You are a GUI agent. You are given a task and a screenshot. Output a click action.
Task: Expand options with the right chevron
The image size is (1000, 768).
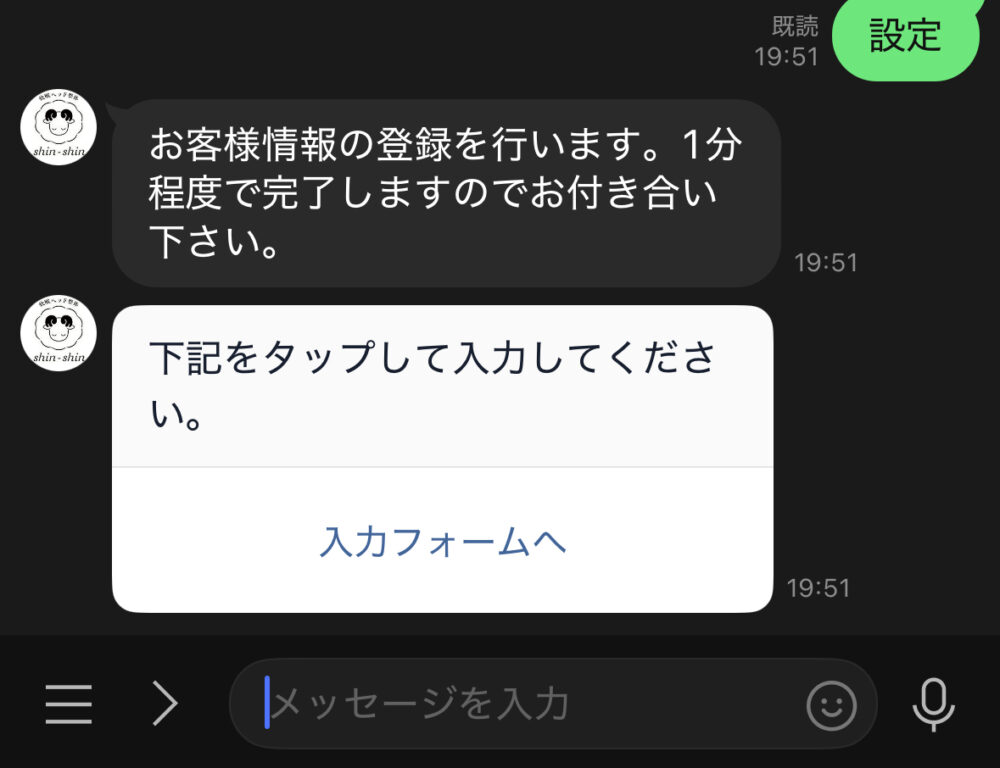pos(164,705)
